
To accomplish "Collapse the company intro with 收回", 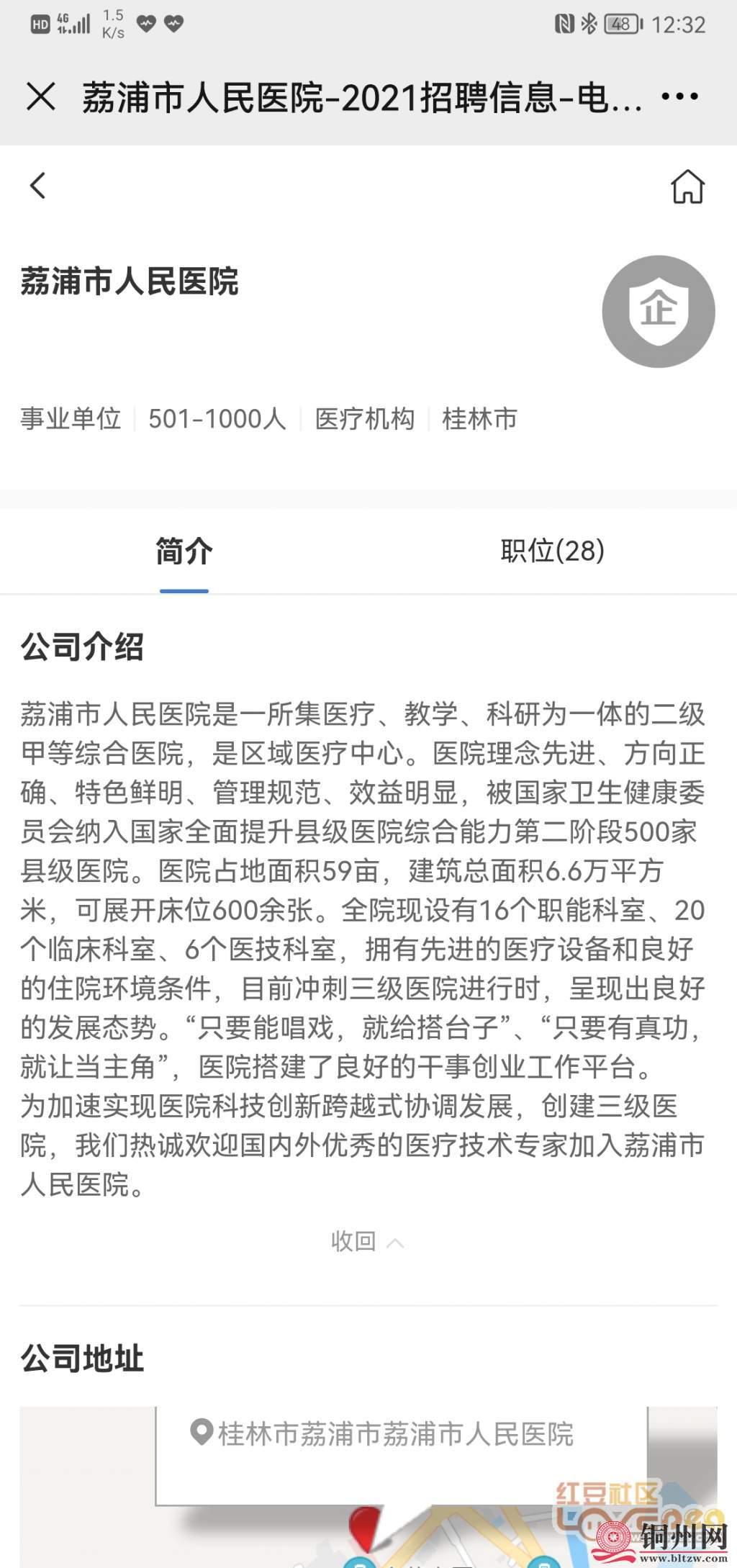I will pos(367,1242).
